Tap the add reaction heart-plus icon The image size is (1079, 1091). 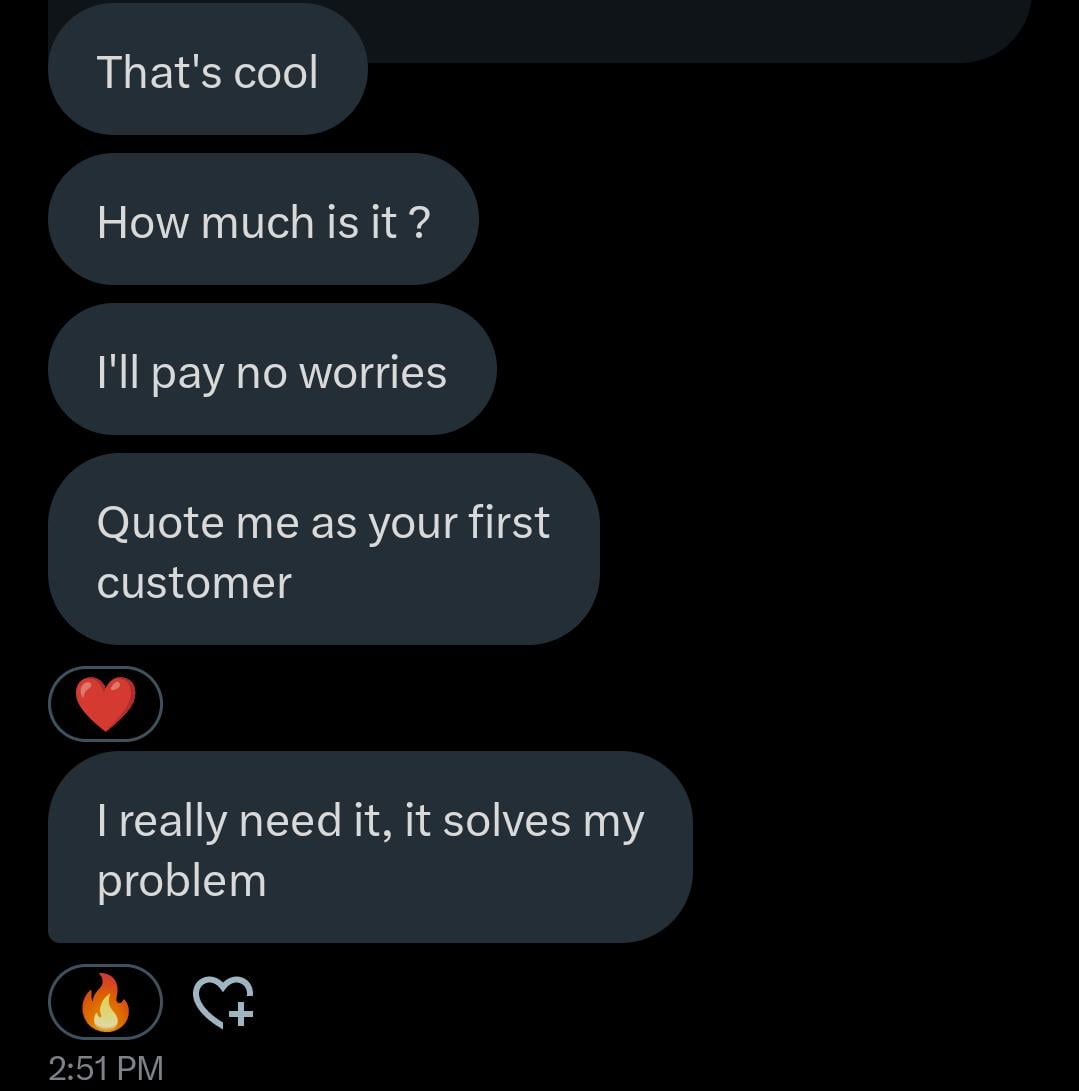click(224, 1002)
